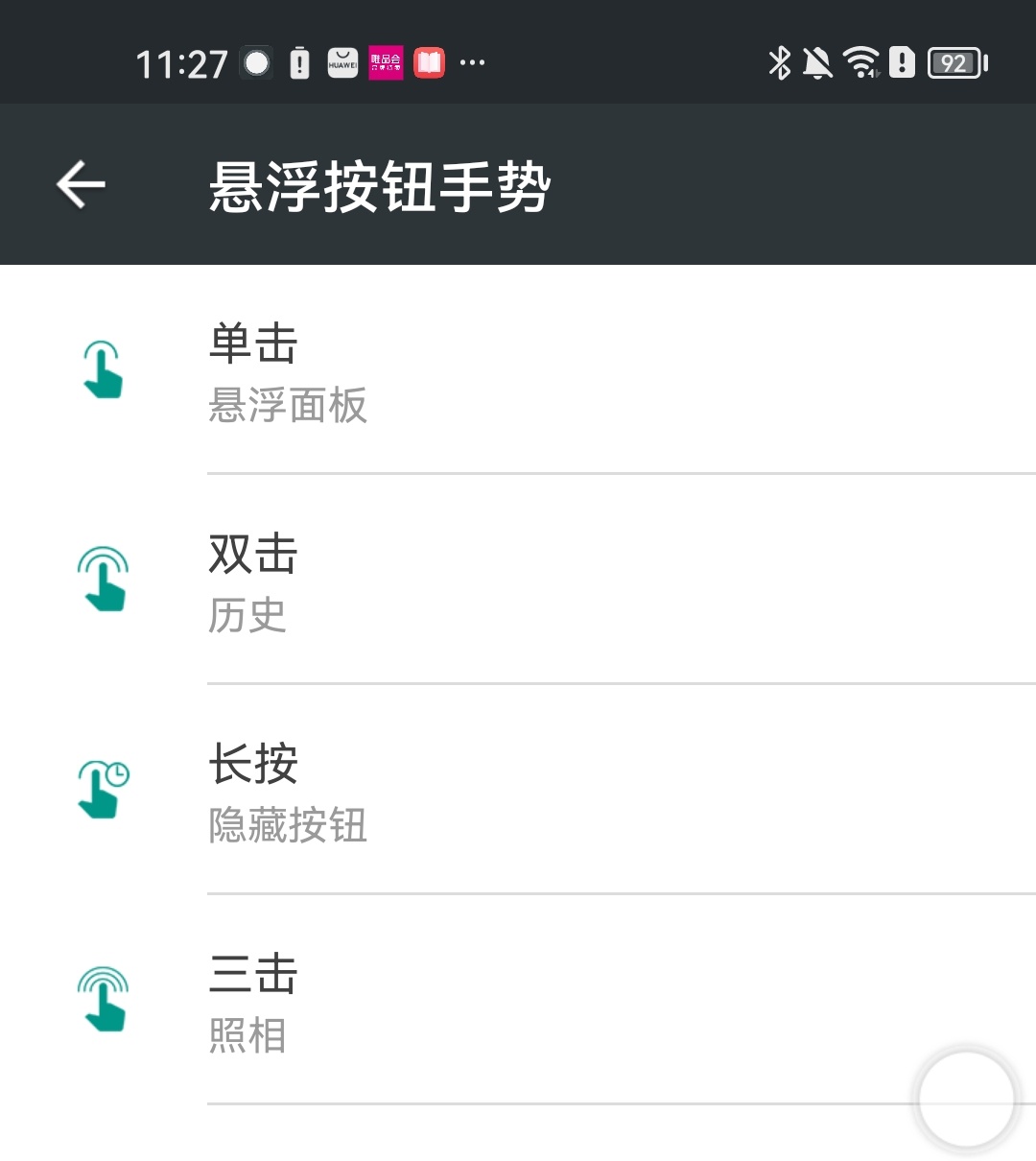1036x1161 pixels.
Task: Click the long-press gesture icon with clock
Action: click(x=101, y=787)
